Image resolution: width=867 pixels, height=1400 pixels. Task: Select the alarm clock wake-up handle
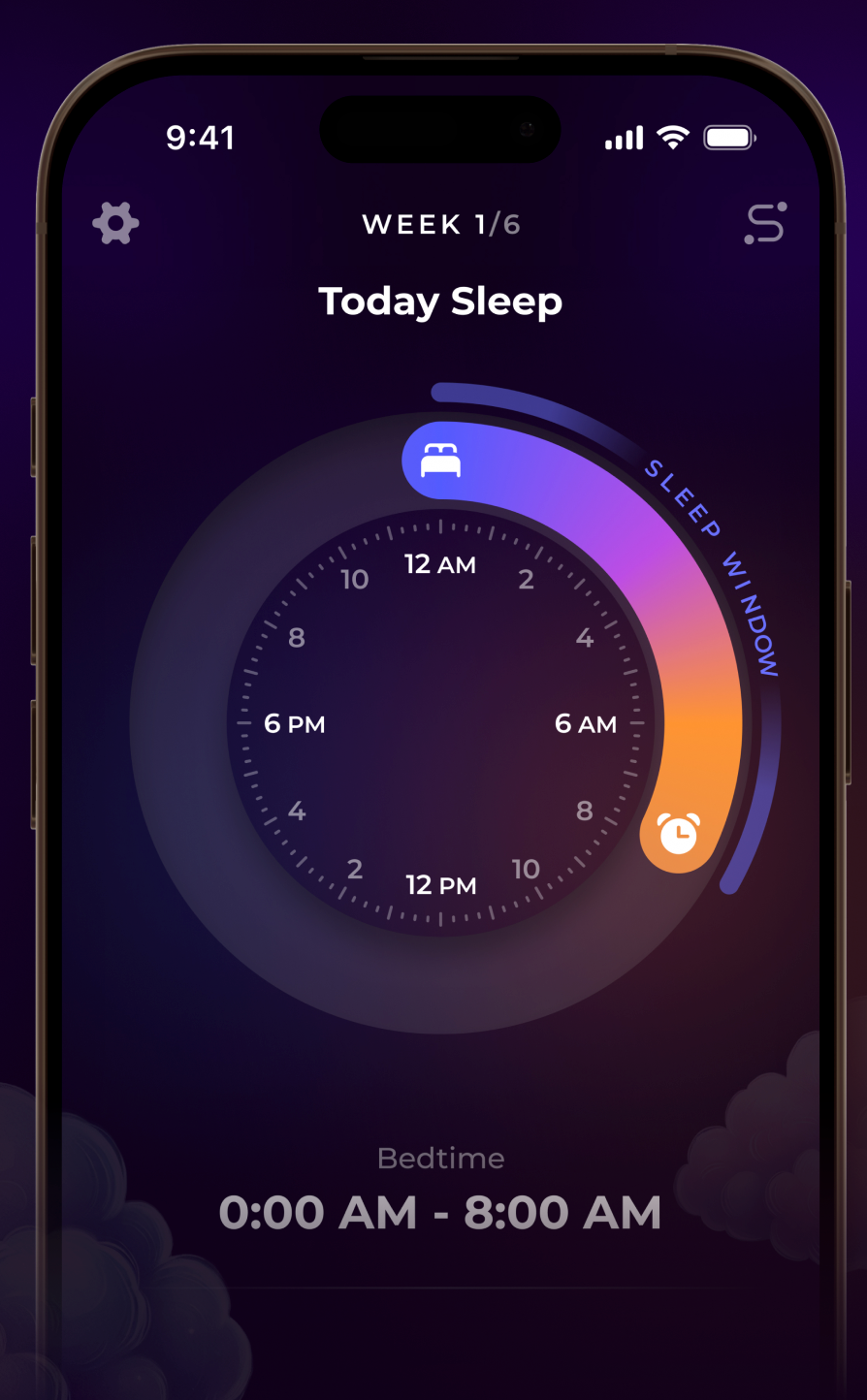[678, 834]
